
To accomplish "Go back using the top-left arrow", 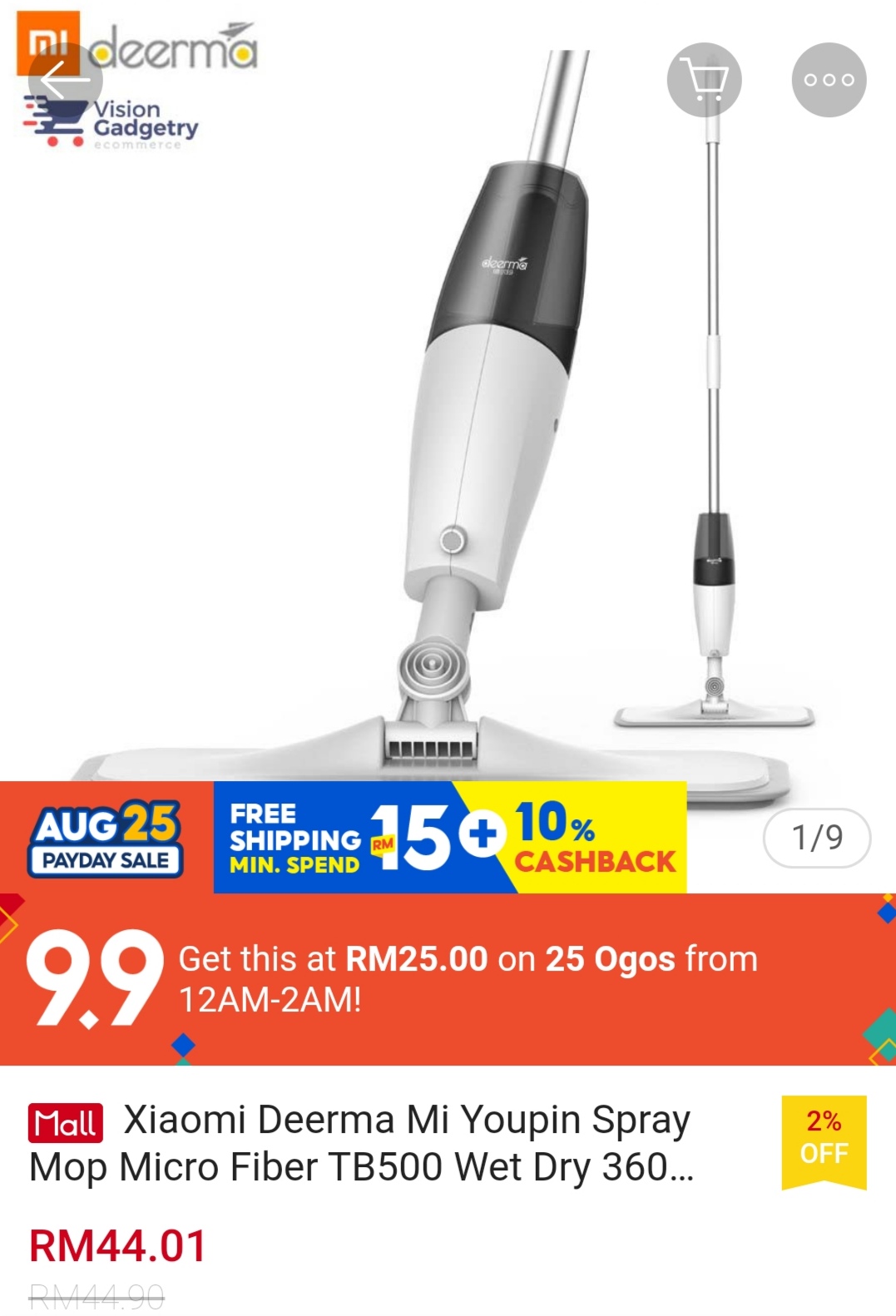I will tap(65, 81).
